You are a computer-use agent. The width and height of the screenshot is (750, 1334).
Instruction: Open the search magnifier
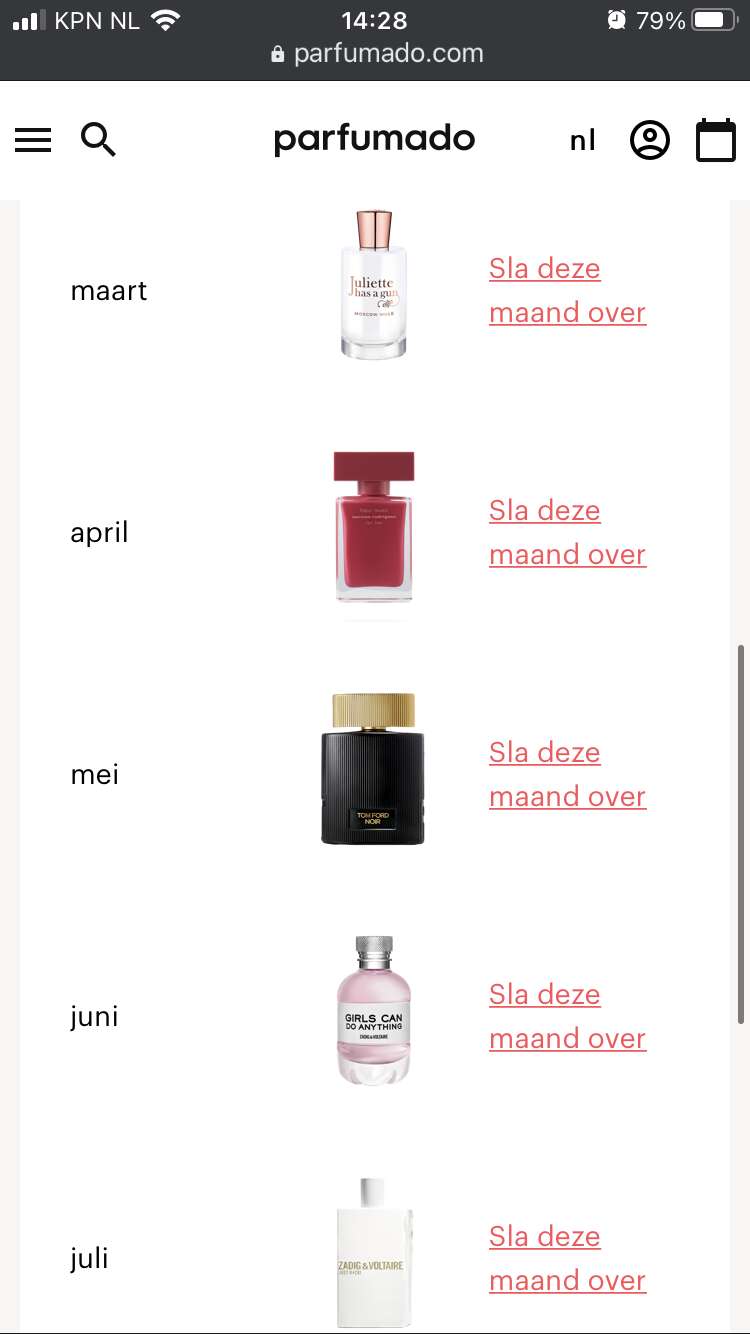(x=98, y=140)
